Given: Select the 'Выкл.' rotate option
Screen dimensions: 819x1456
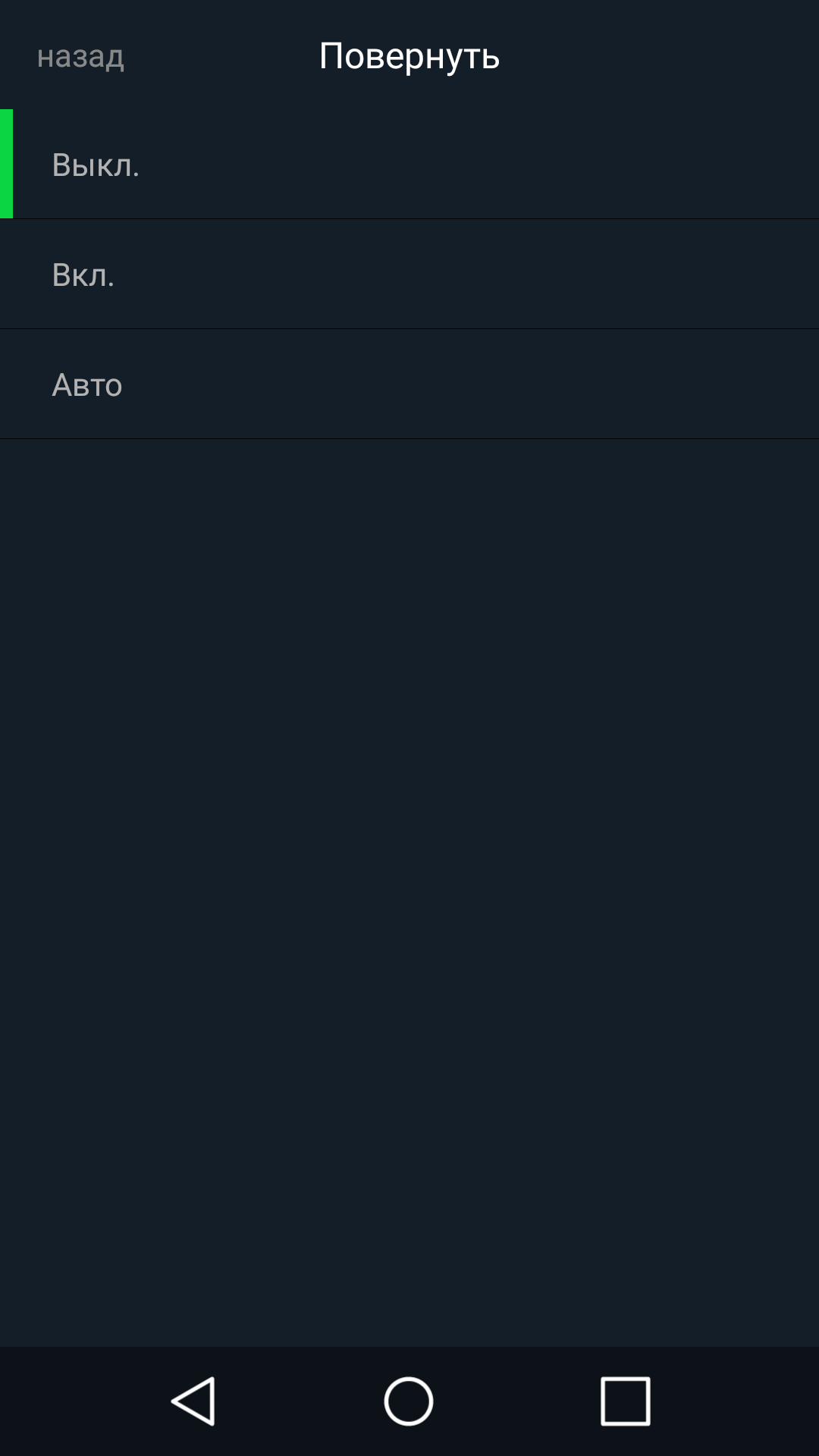Looking at the screenshot, I should (409, 164).
